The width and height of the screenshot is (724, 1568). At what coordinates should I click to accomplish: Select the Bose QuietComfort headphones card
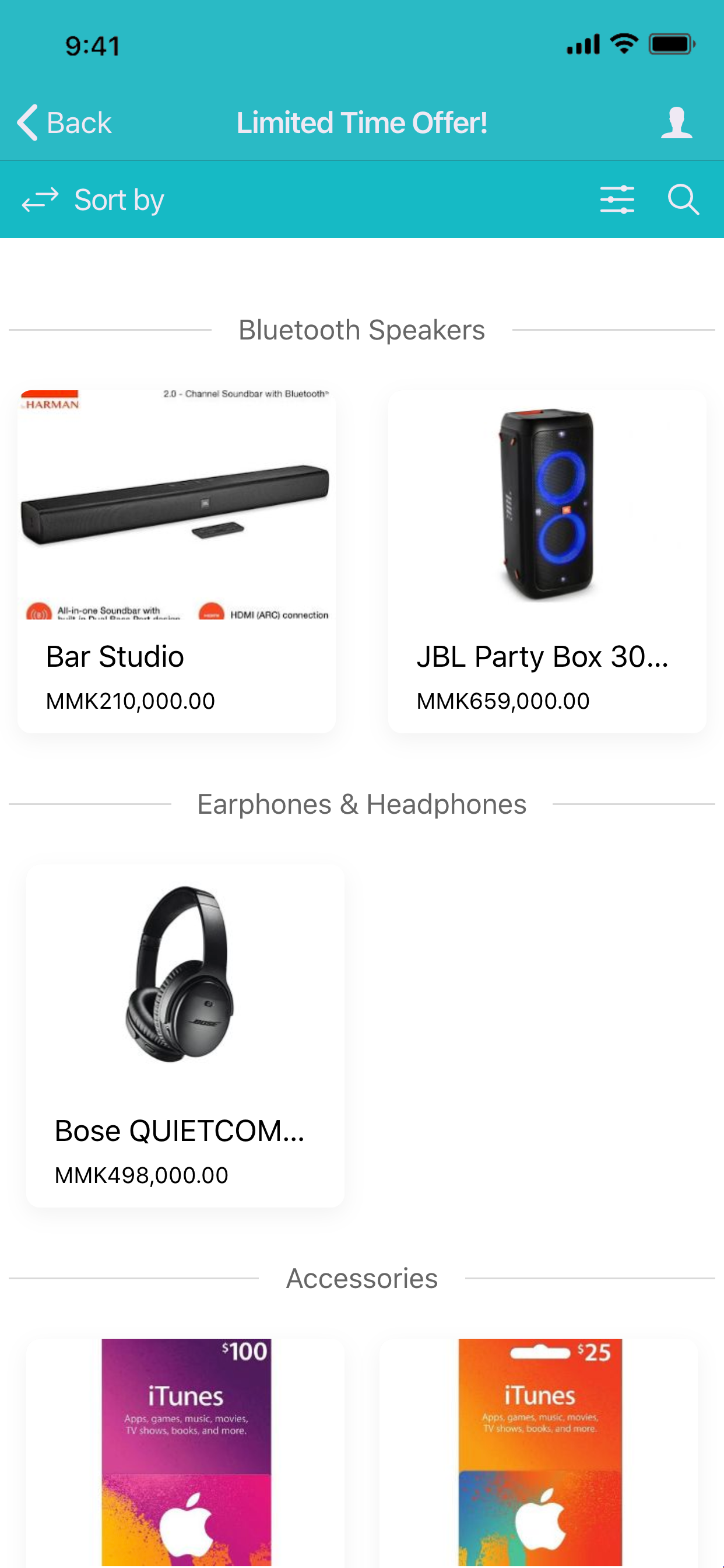[185, 1035]
